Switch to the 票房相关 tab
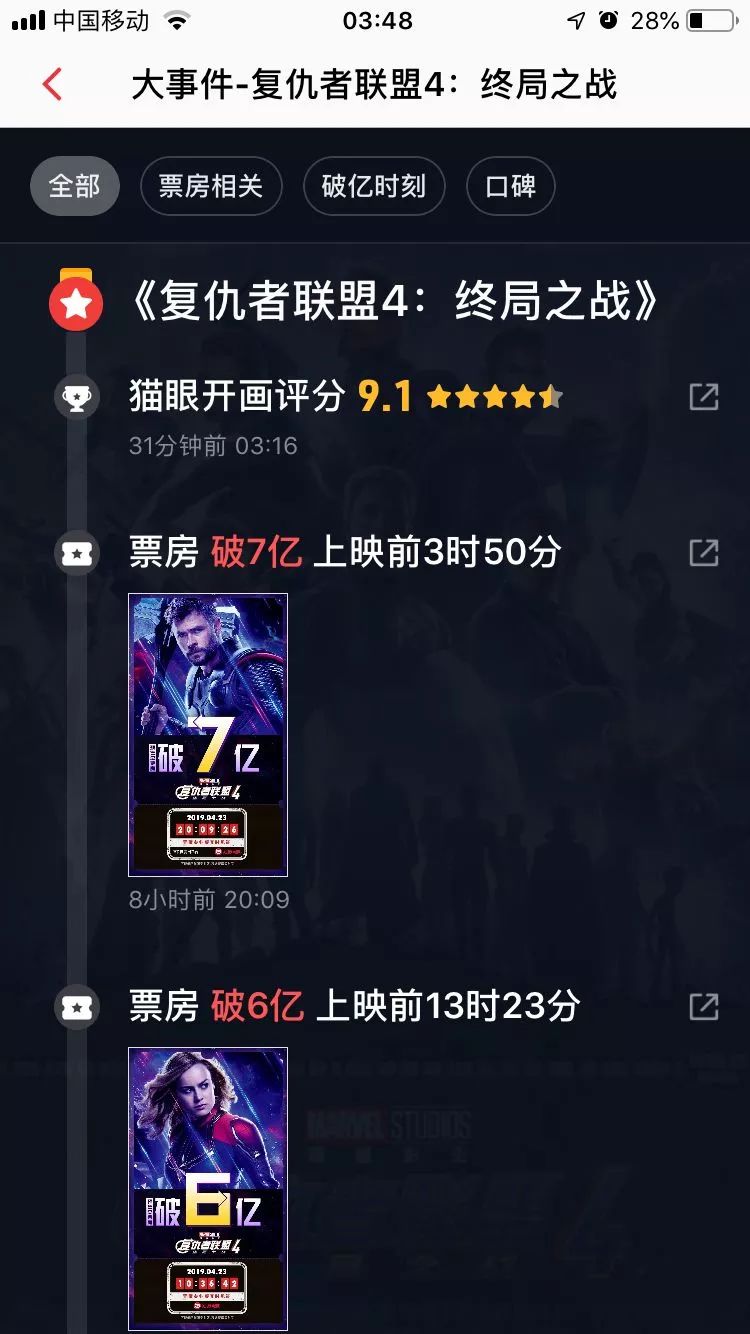 [210, 186]
